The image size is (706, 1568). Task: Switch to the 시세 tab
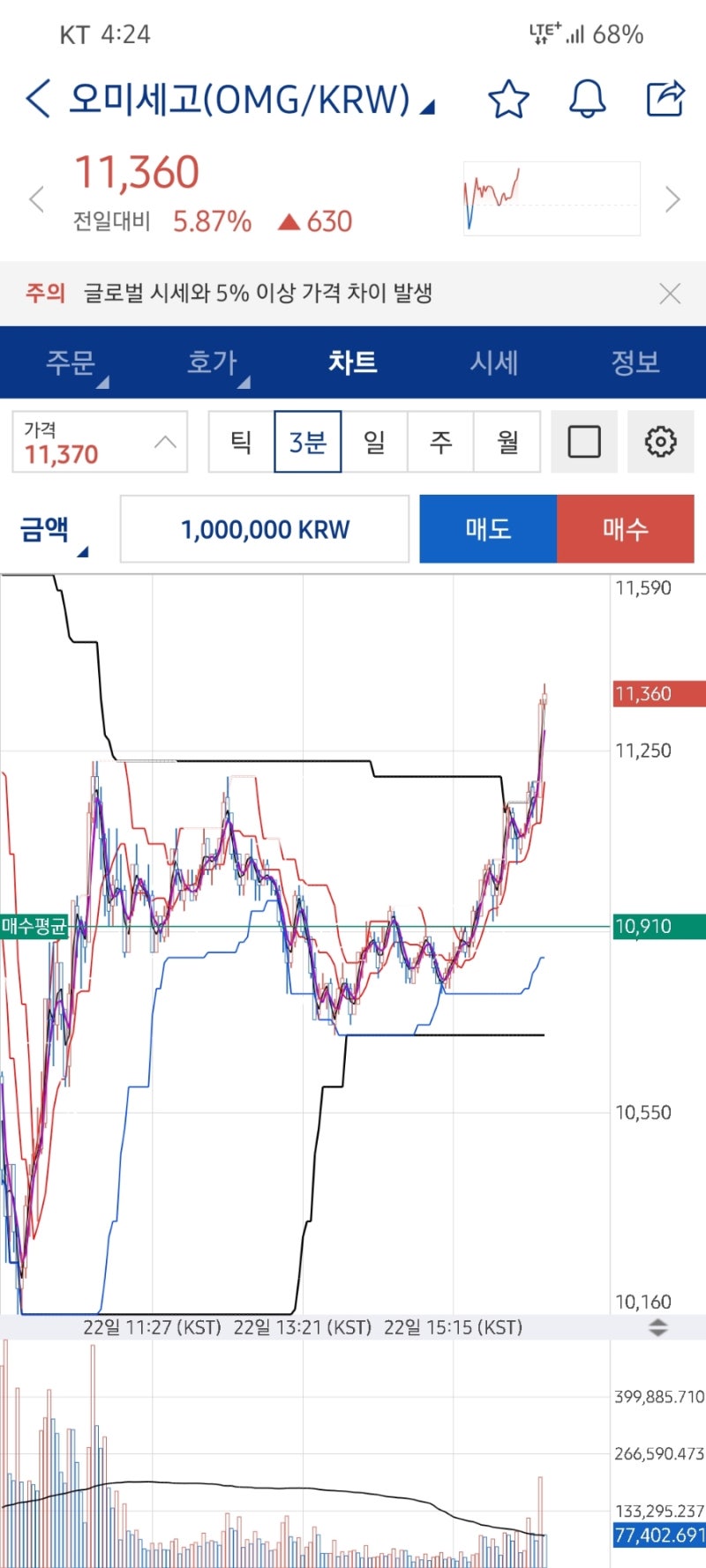point(493,362)
